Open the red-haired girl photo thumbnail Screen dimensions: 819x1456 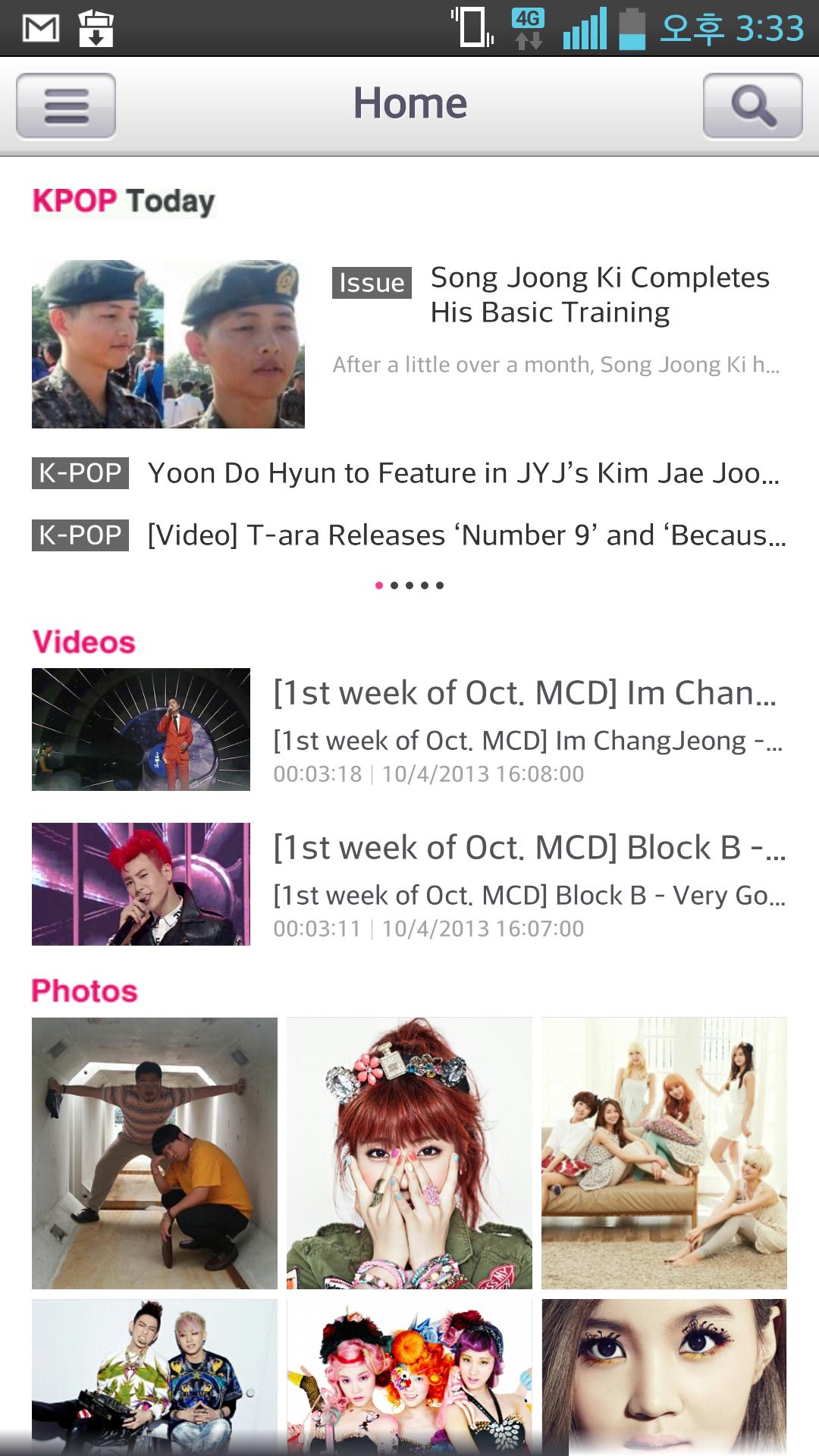[x=409, y=1152]
